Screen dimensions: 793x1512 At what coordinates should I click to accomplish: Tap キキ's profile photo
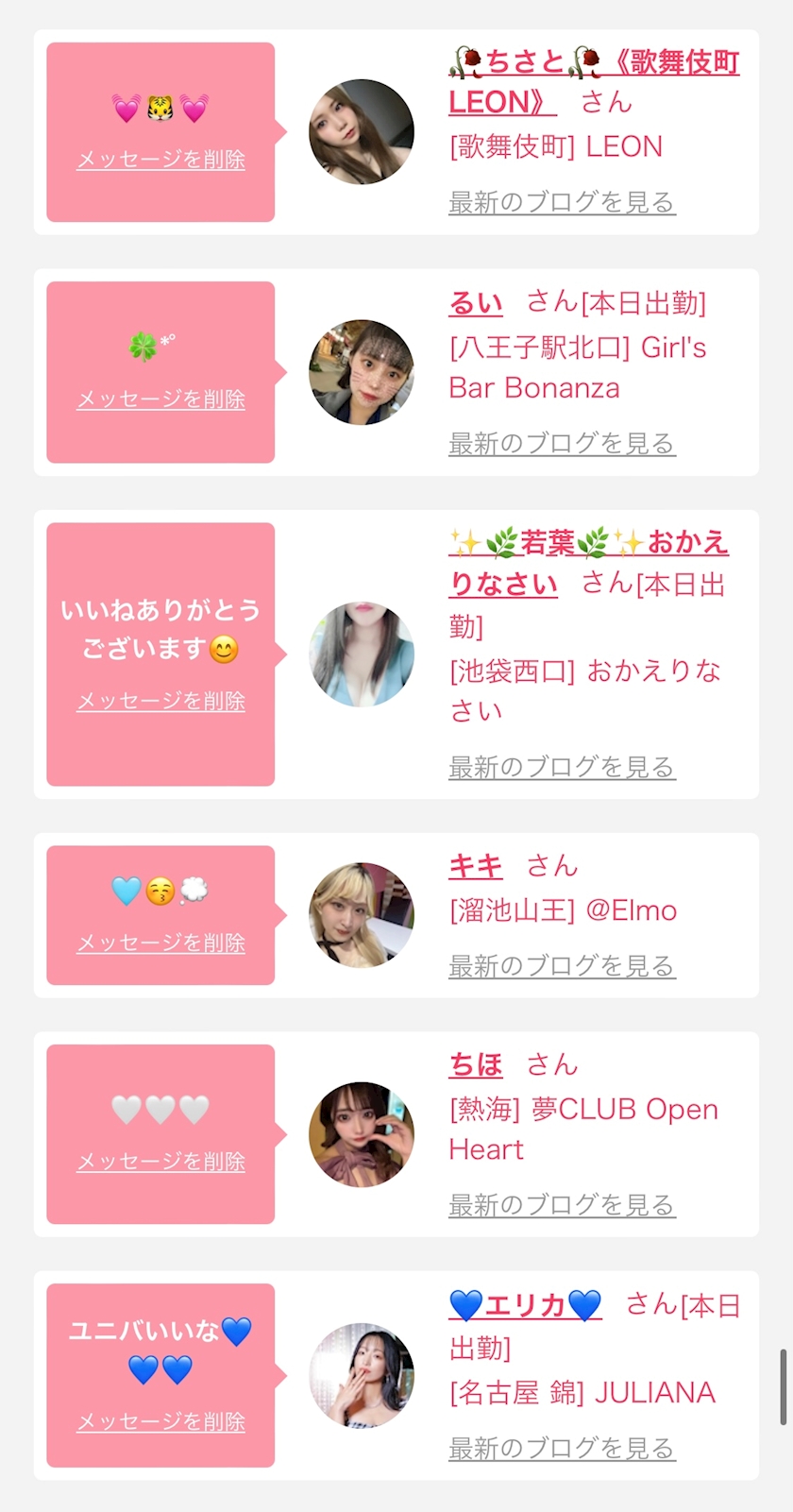point(362,915)
